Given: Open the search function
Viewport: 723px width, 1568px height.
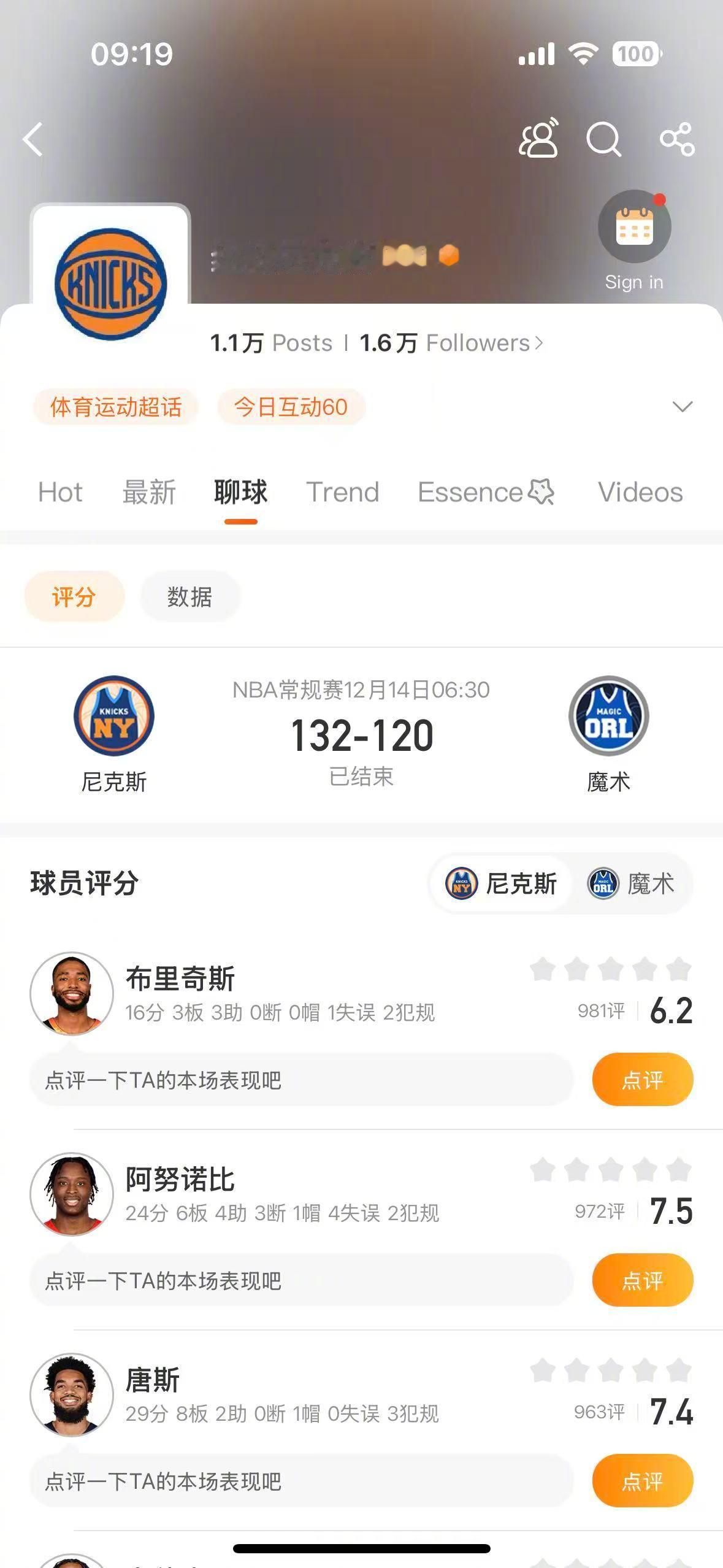Looking at the screenshot, I should 604,140.
